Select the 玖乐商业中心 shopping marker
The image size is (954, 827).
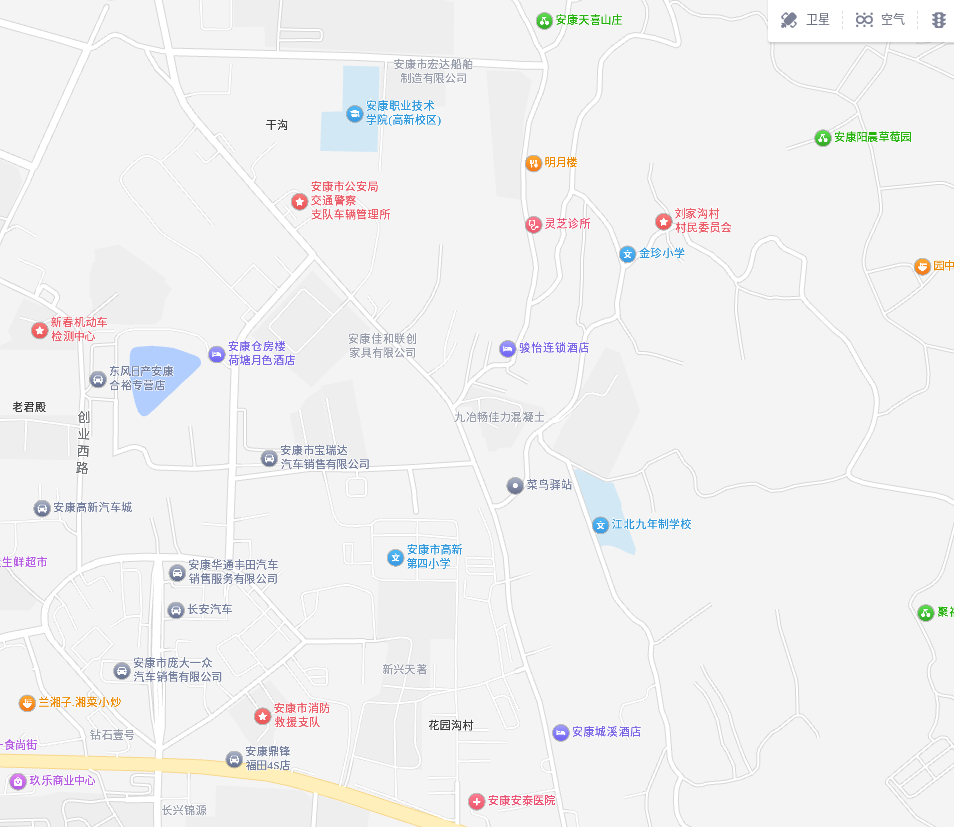(18, 781)
